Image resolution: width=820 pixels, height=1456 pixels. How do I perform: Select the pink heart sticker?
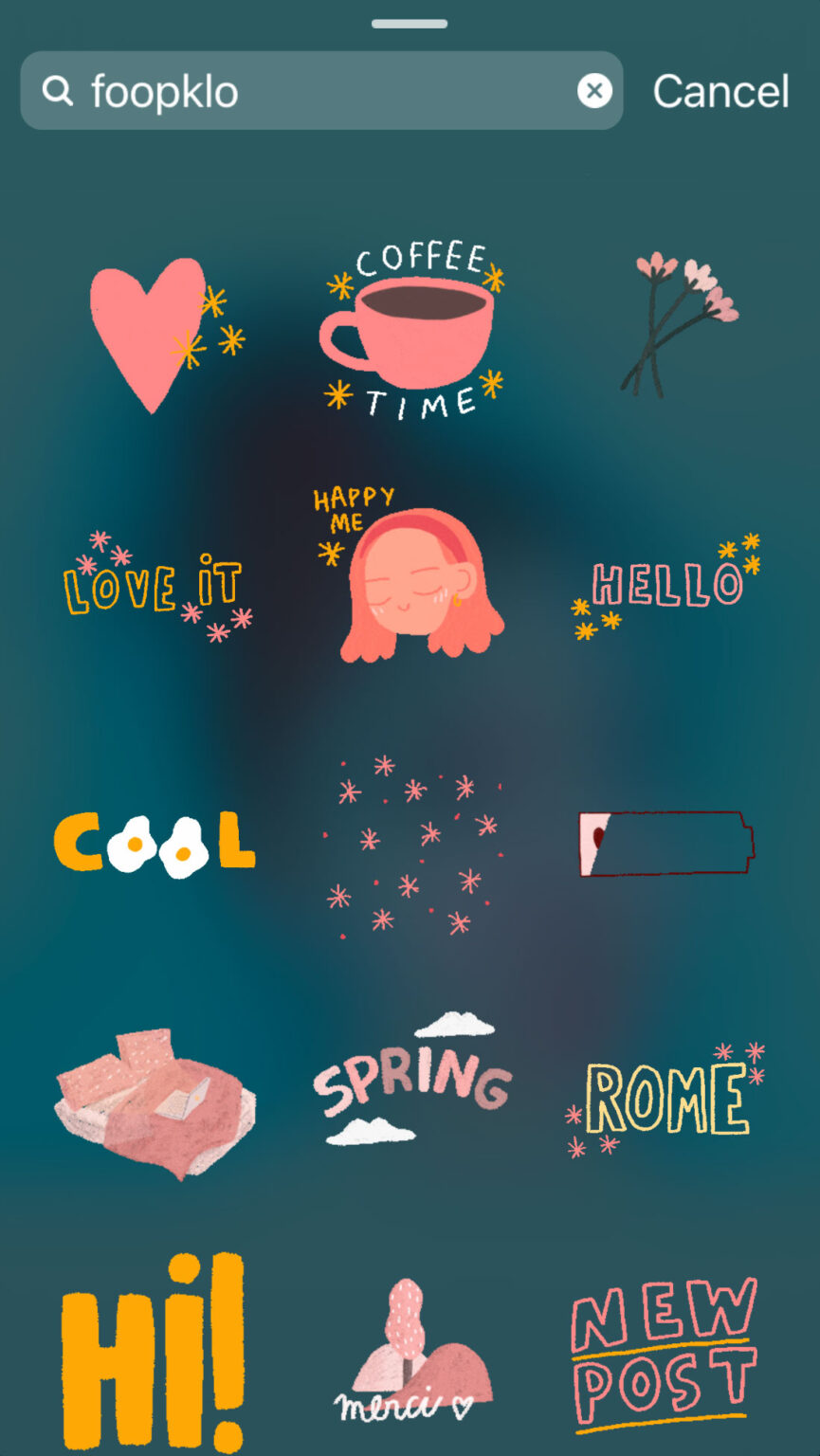[156, 337]
